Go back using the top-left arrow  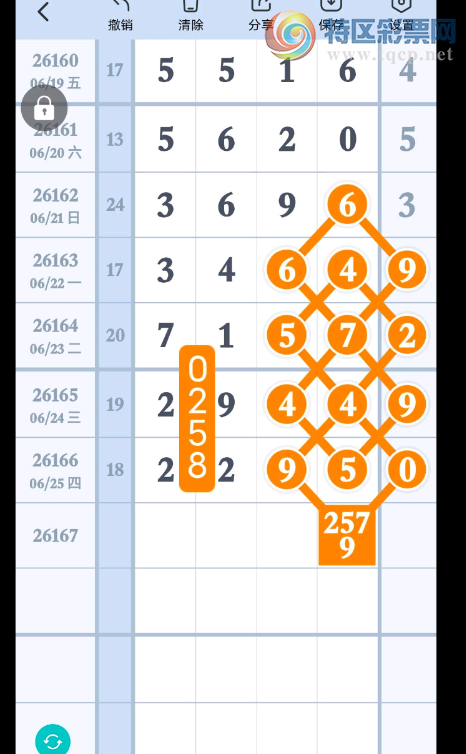click(43, 12)
